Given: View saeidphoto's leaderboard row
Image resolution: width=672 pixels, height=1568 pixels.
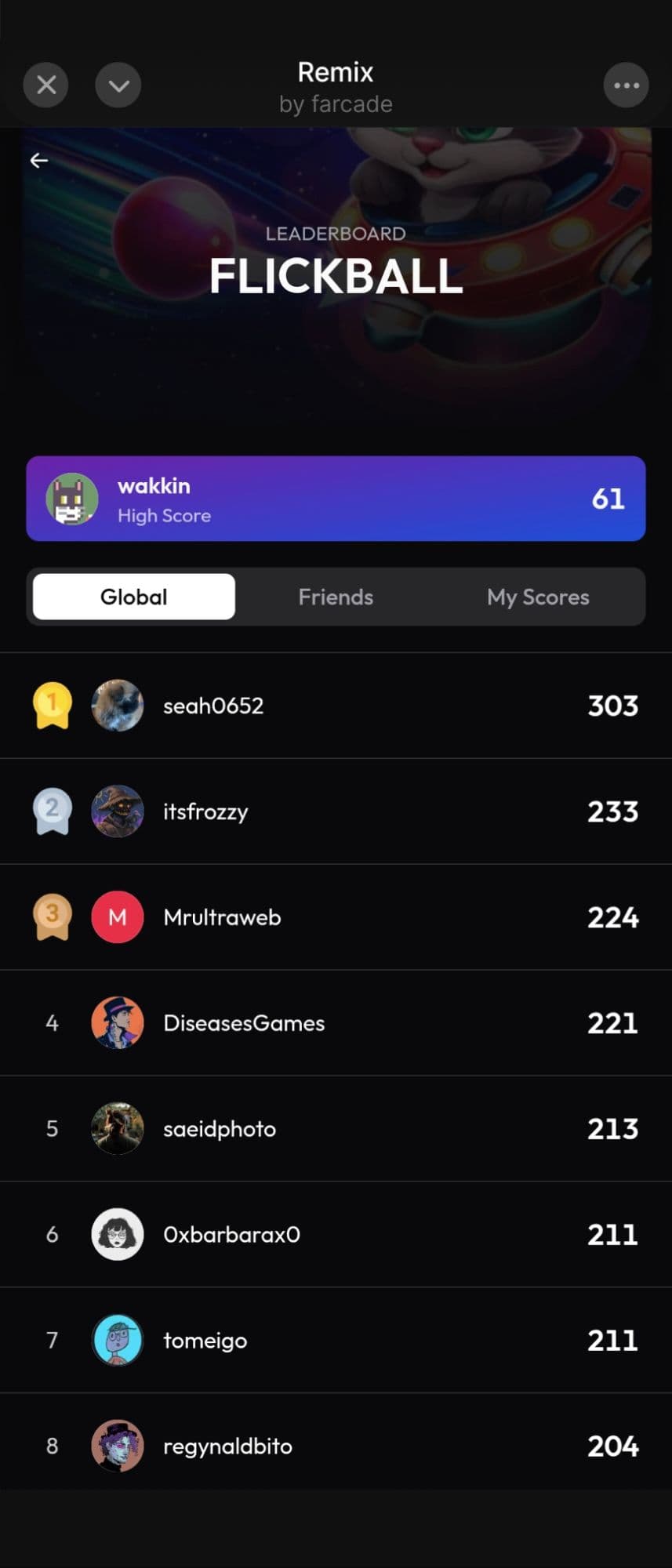Looking at the screenshot, I should tap(336, 1129).
